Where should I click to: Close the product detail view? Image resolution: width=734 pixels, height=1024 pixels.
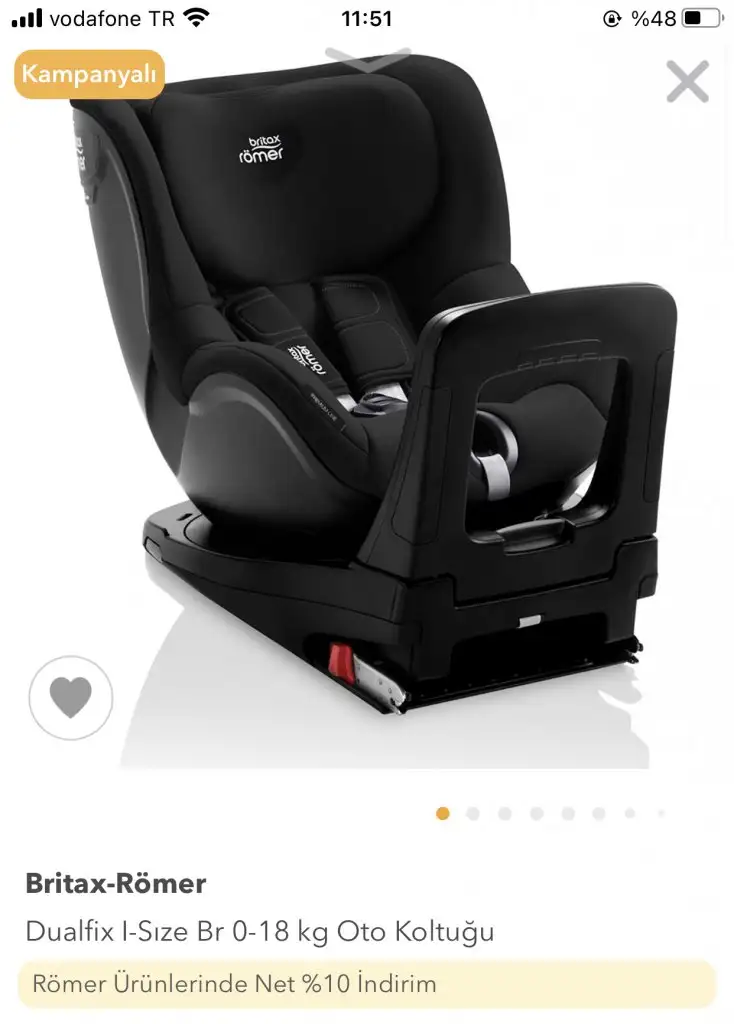[687, 82]
